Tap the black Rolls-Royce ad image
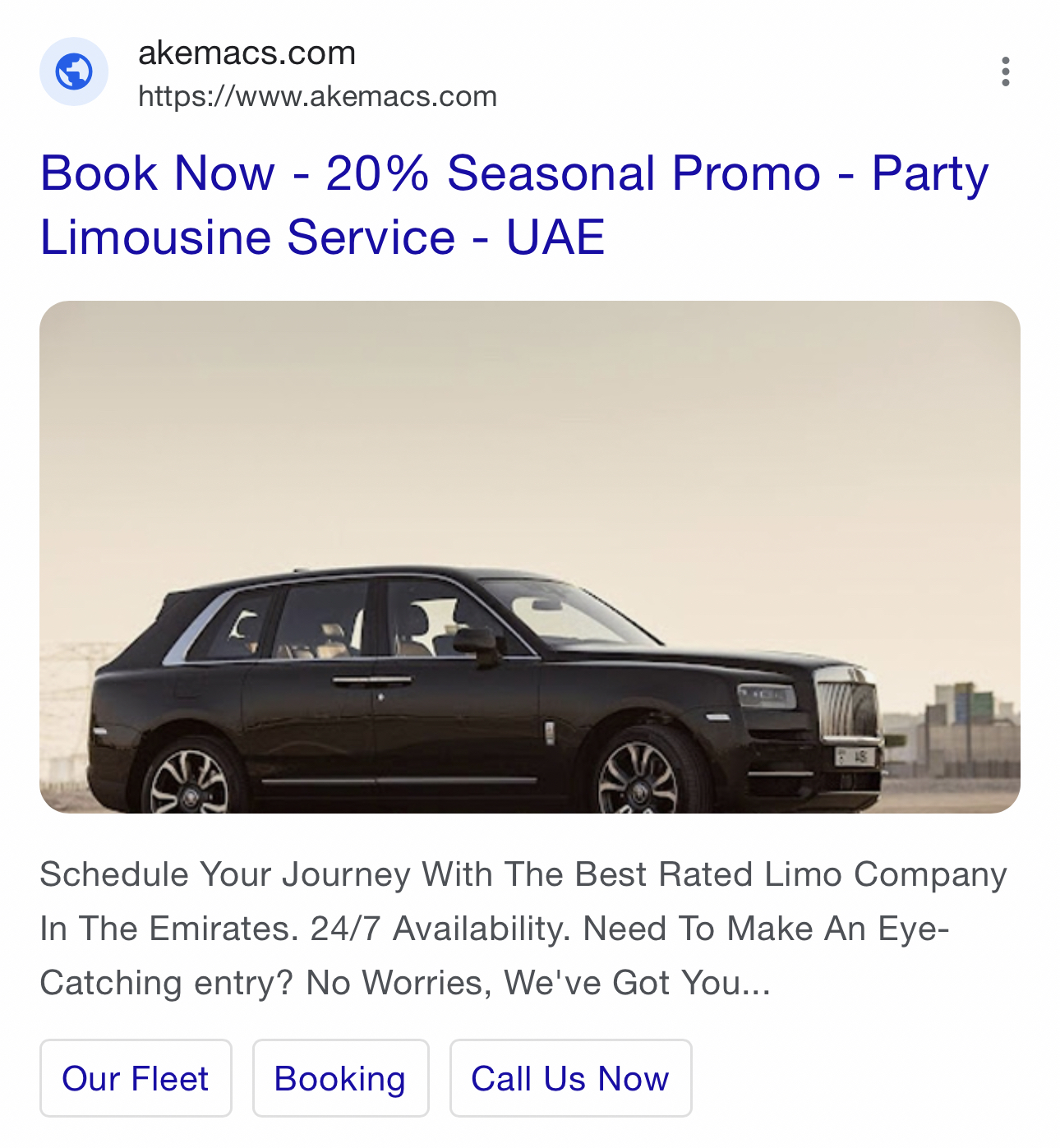 [x=530, y=557]
